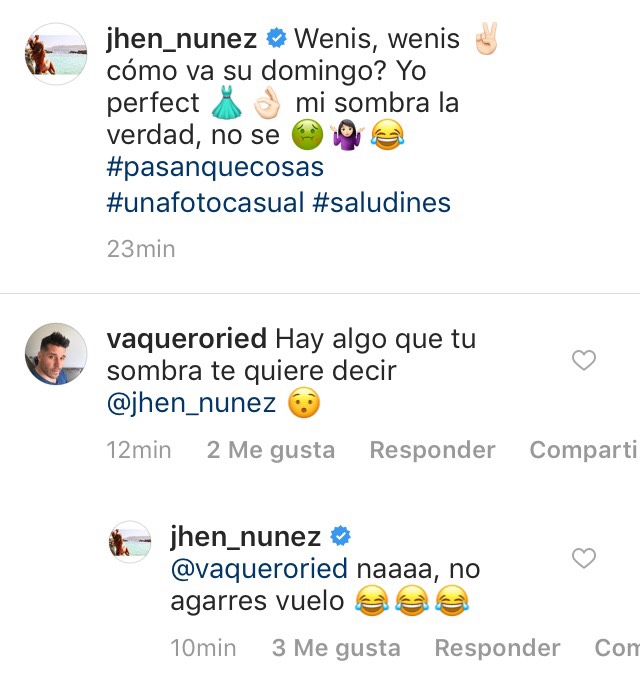This screenshot has width=640, height=687.
Task: Tap the @jhen_nunez mention in vaqueroried's comment
Action: click(x=190, y=404)
